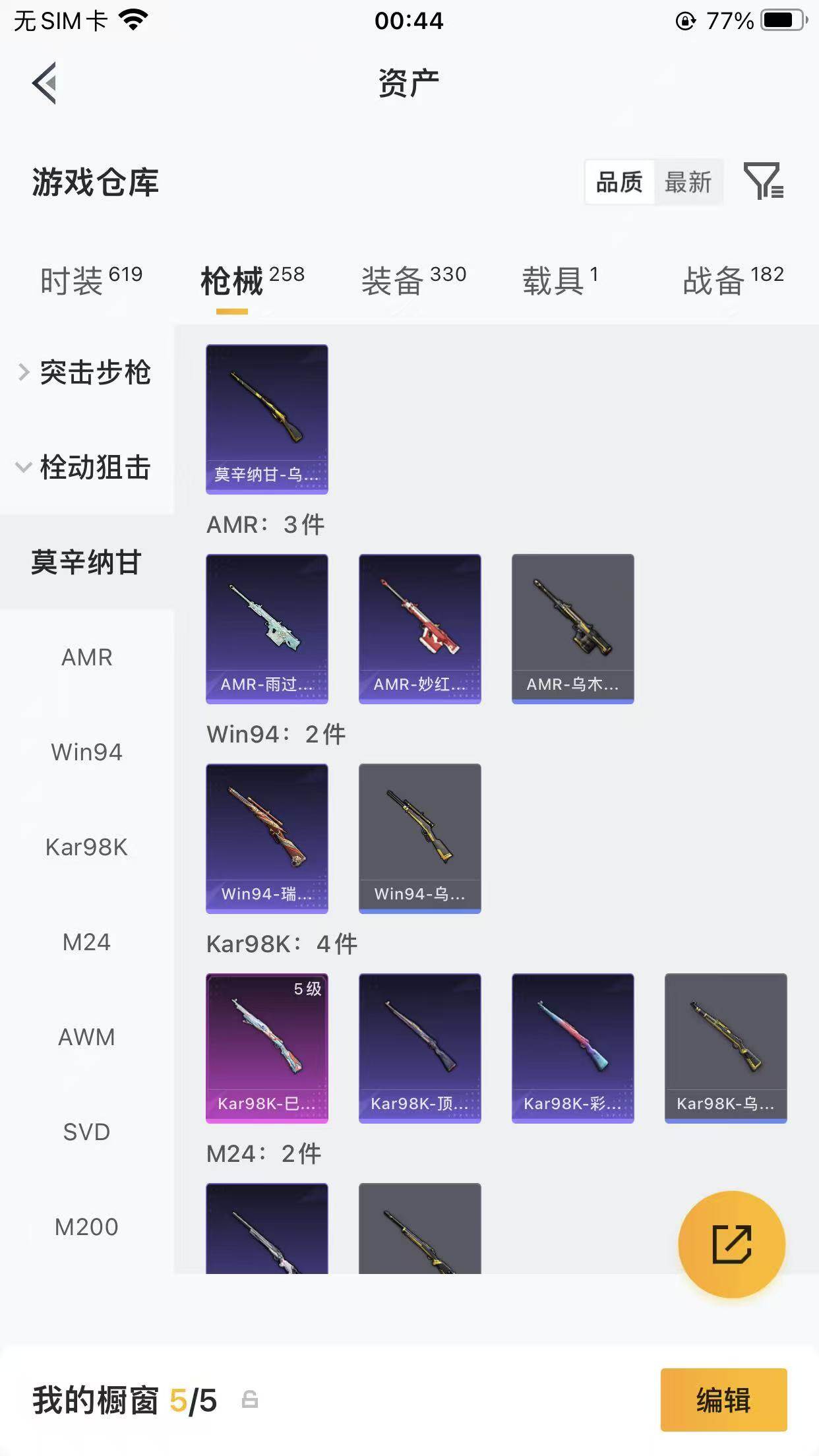Expand the 突击步枪 category
This screenshot has width=819, height=1456.
pyautogui.click(x=96, y=373)
